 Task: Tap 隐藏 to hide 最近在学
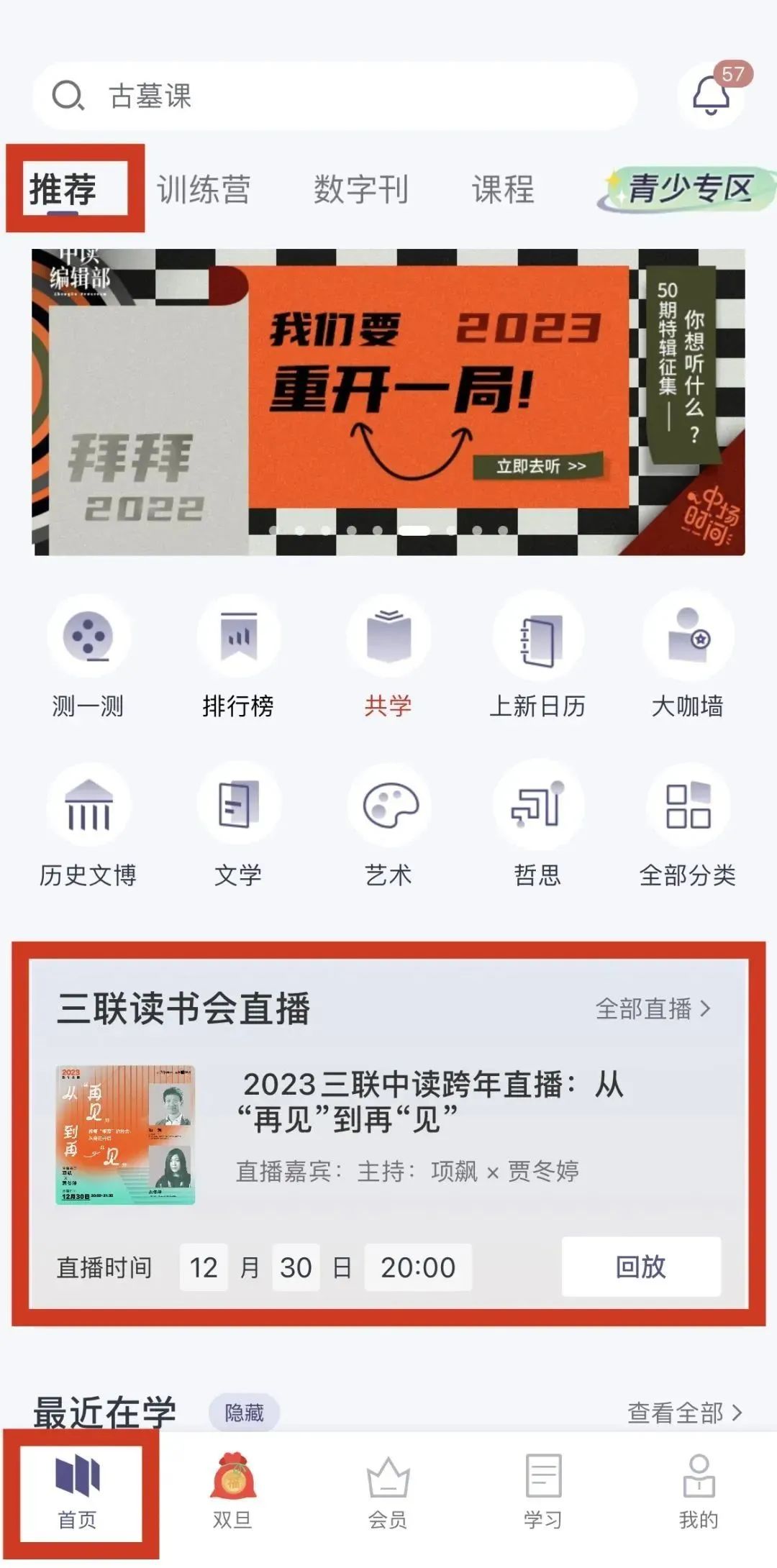(244, 1413)
